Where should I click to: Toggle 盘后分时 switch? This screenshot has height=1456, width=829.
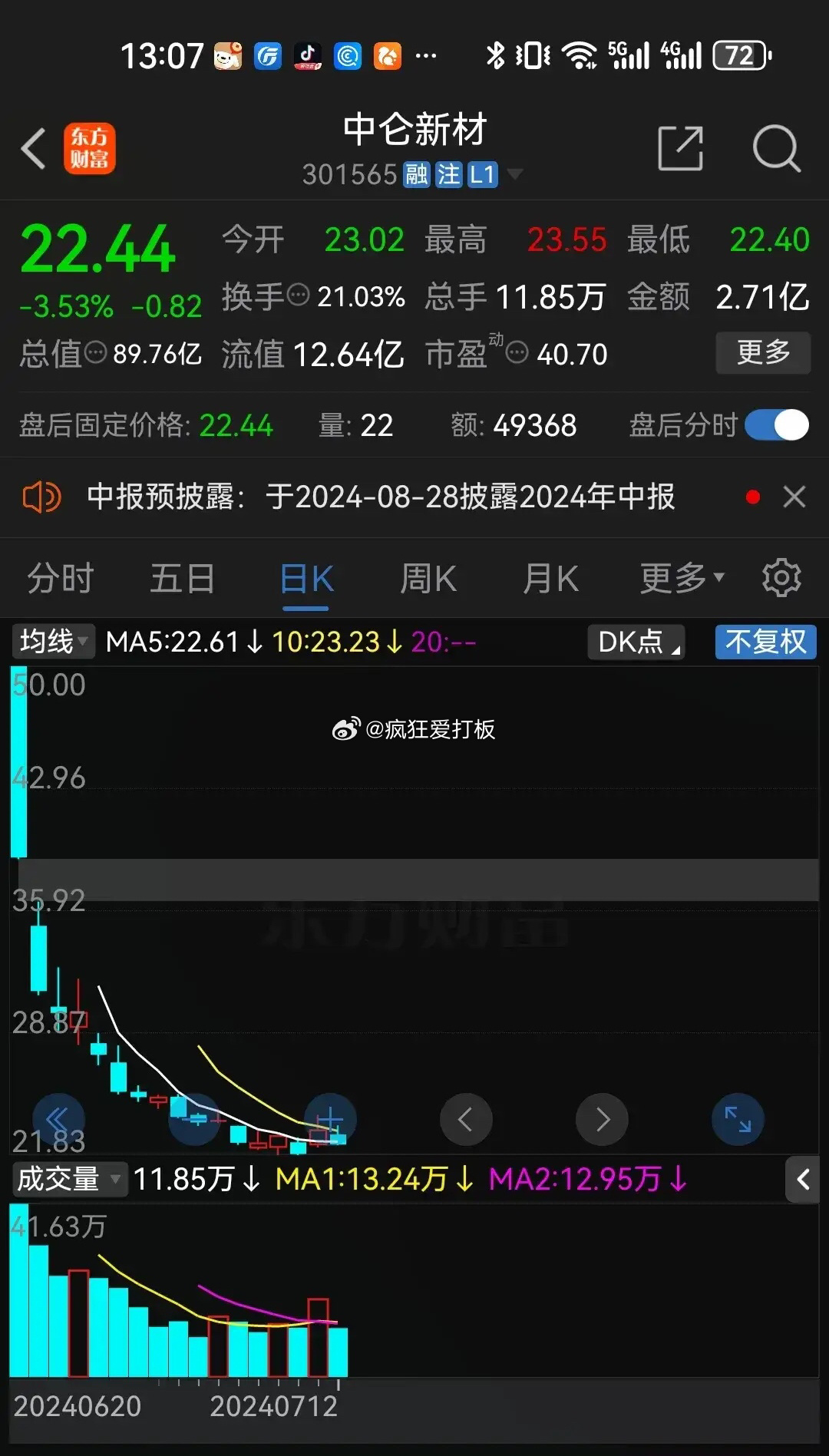(x=777, y=424)
